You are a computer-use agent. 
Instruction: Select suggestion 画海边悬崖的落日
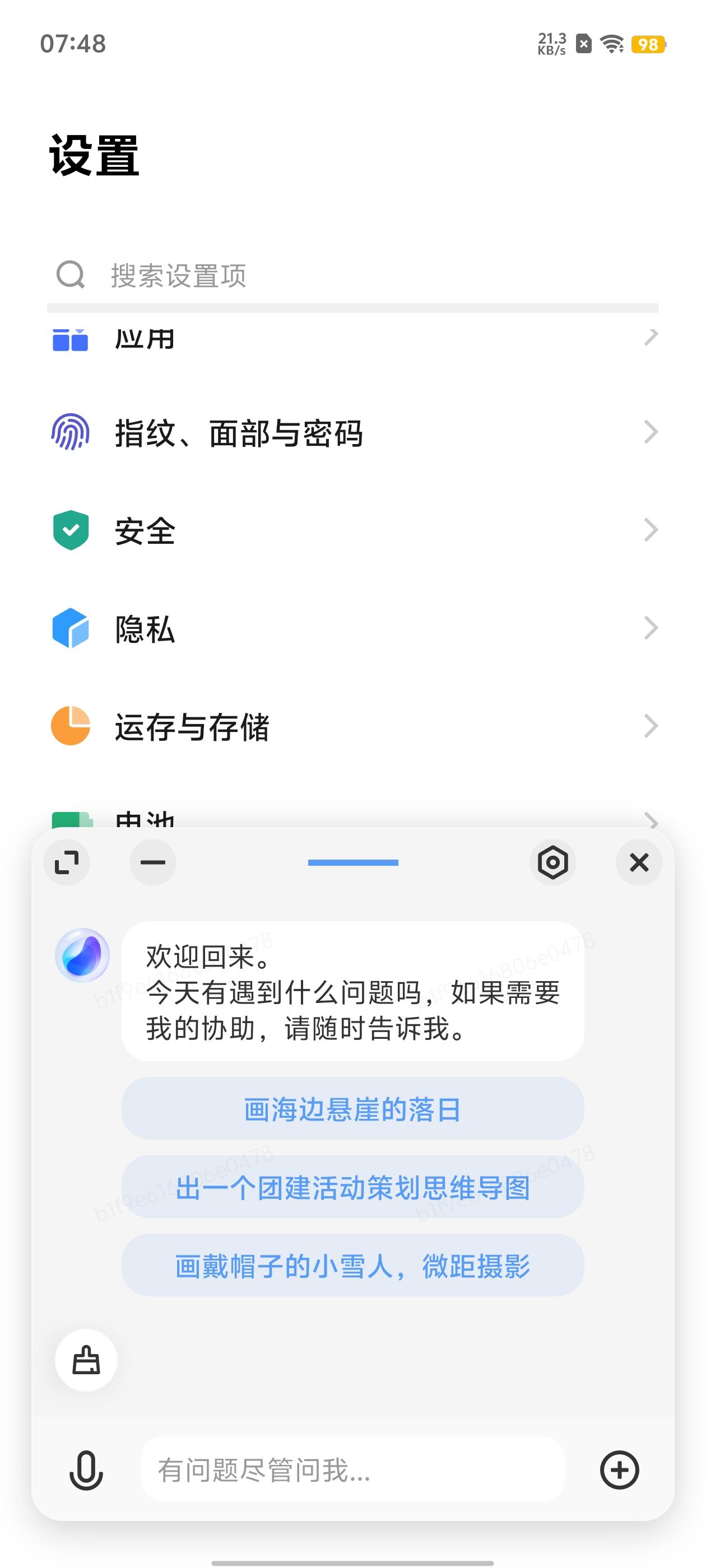tap(352, 1109)
